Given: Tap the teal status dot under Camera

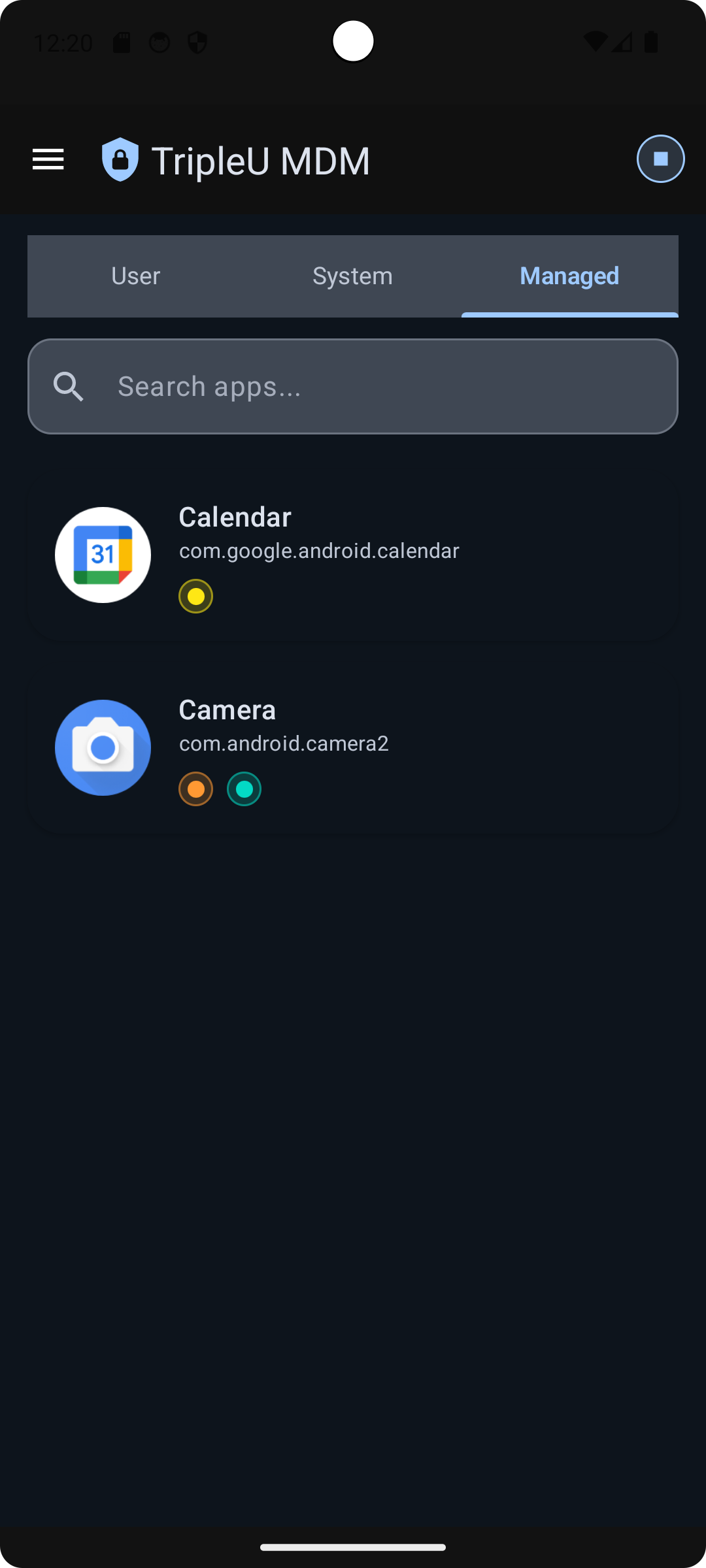Looking at the screenshot, I should click(x=244, y=789).
